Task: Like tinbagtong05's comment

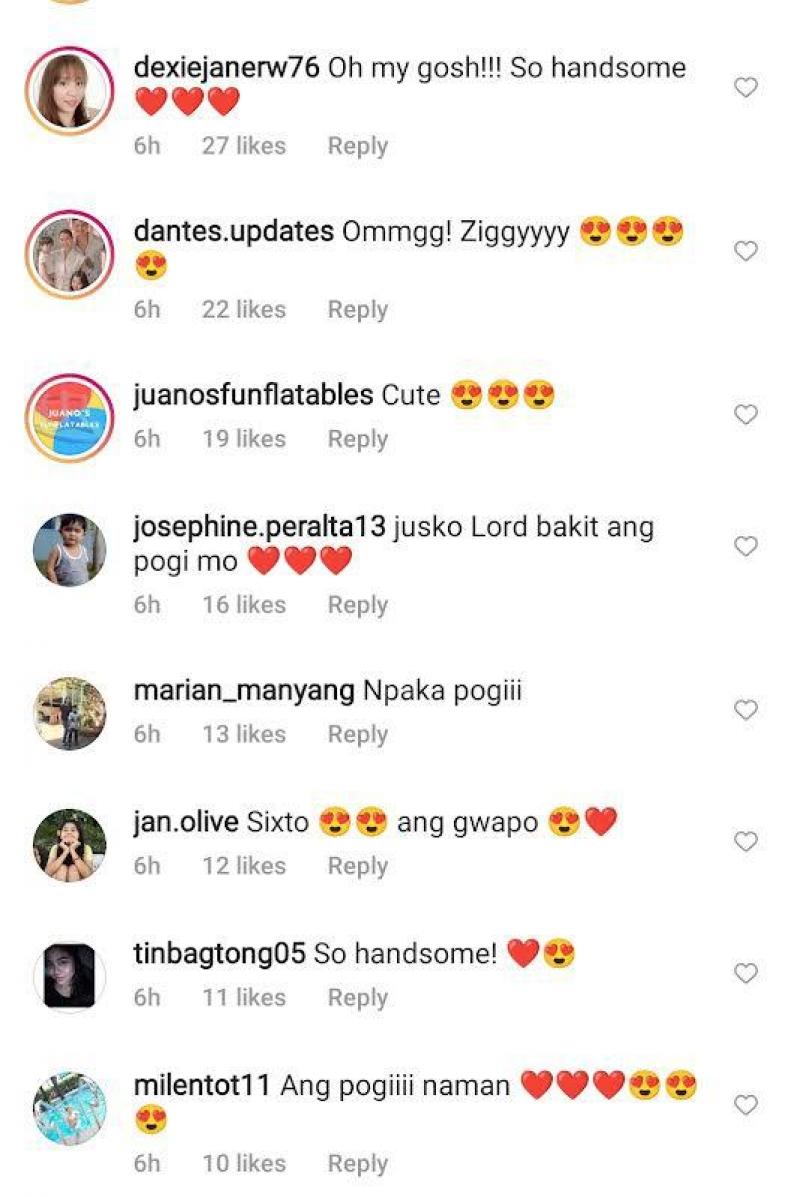Action: point(746,973)
